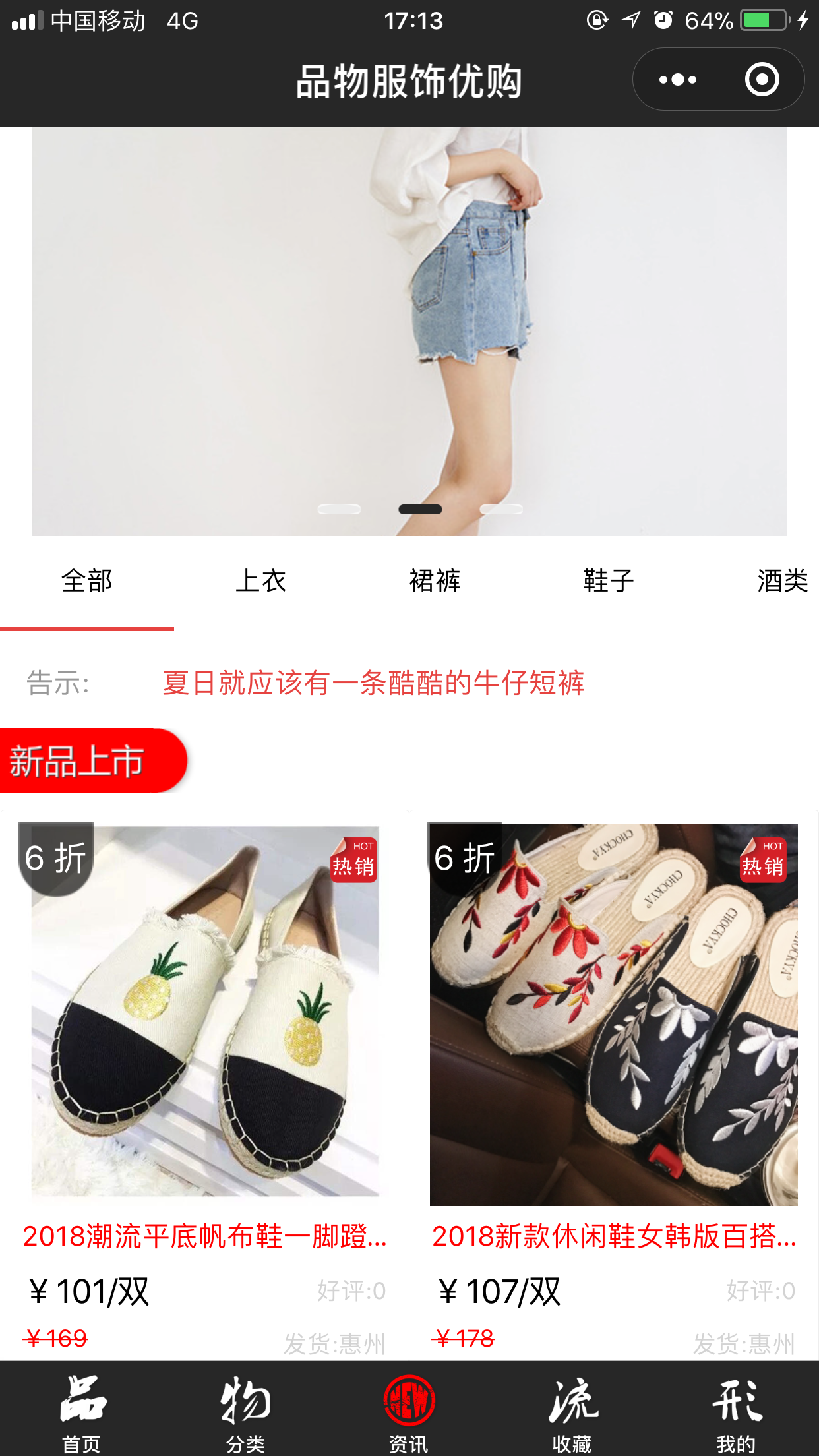
Task: Switch to the 上衣 category tab
Action: click(260, 581)
